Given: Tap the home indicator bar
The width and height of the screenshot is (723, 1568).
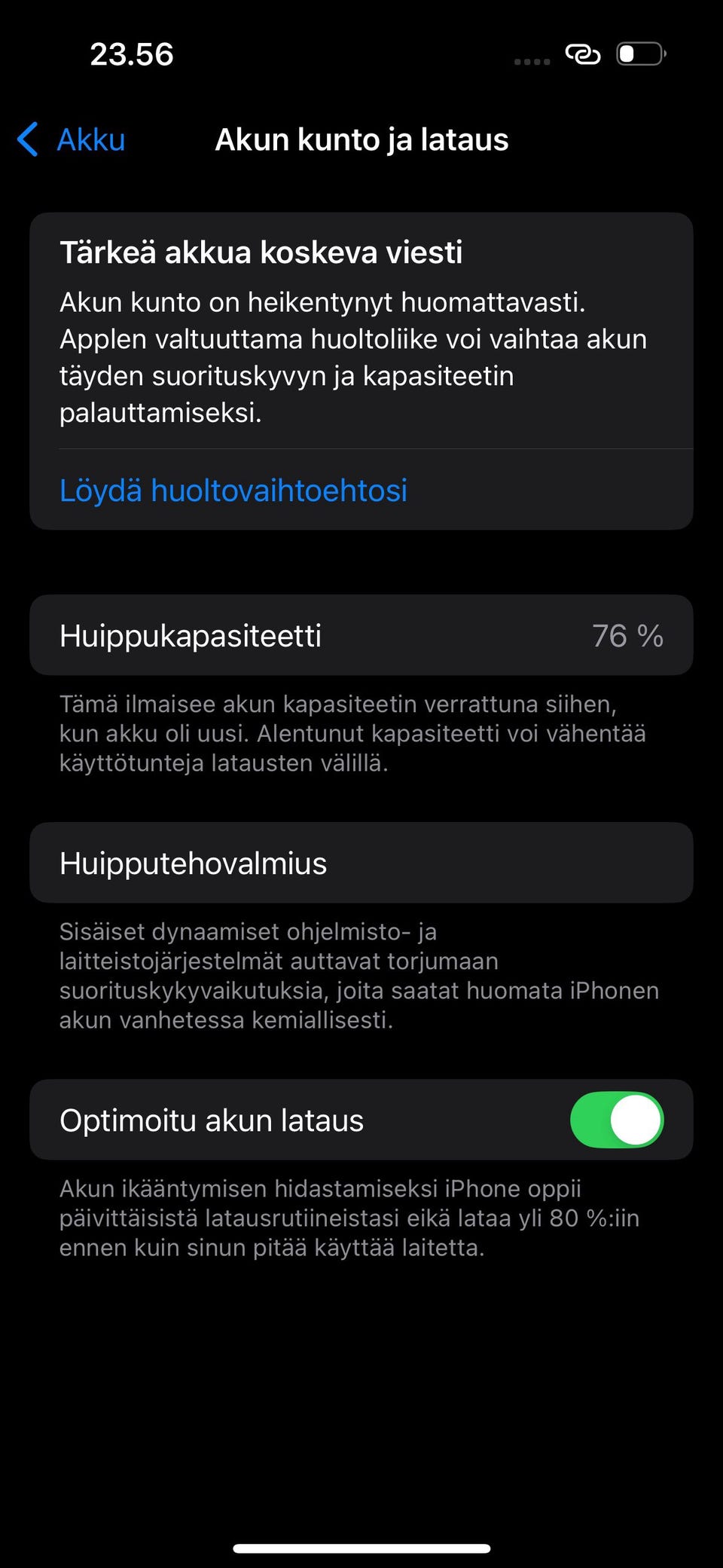Looking at the screenshot, I should point(361,1541).
